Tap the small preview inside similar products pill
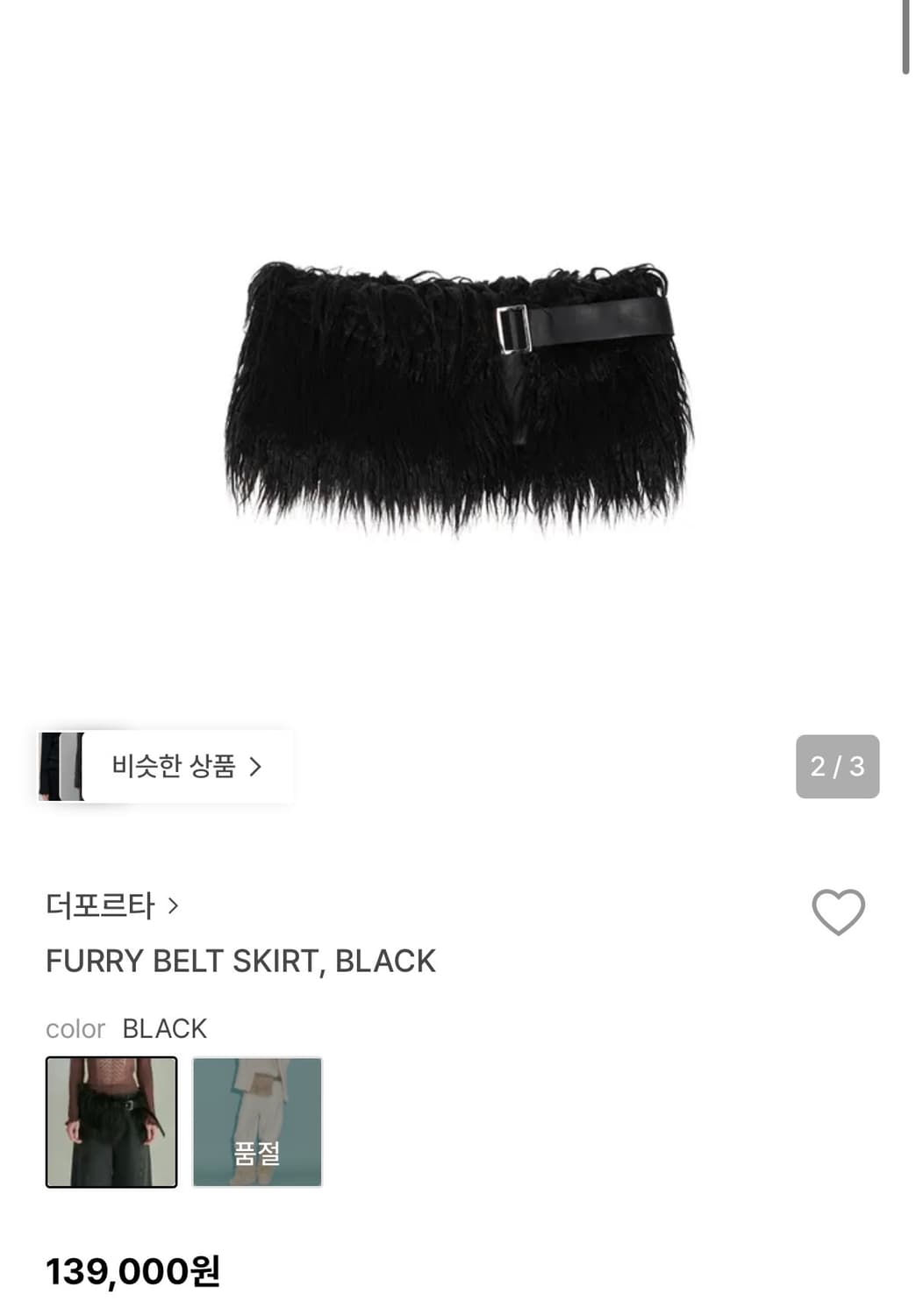916x1316 pixels. click(61, 765)
